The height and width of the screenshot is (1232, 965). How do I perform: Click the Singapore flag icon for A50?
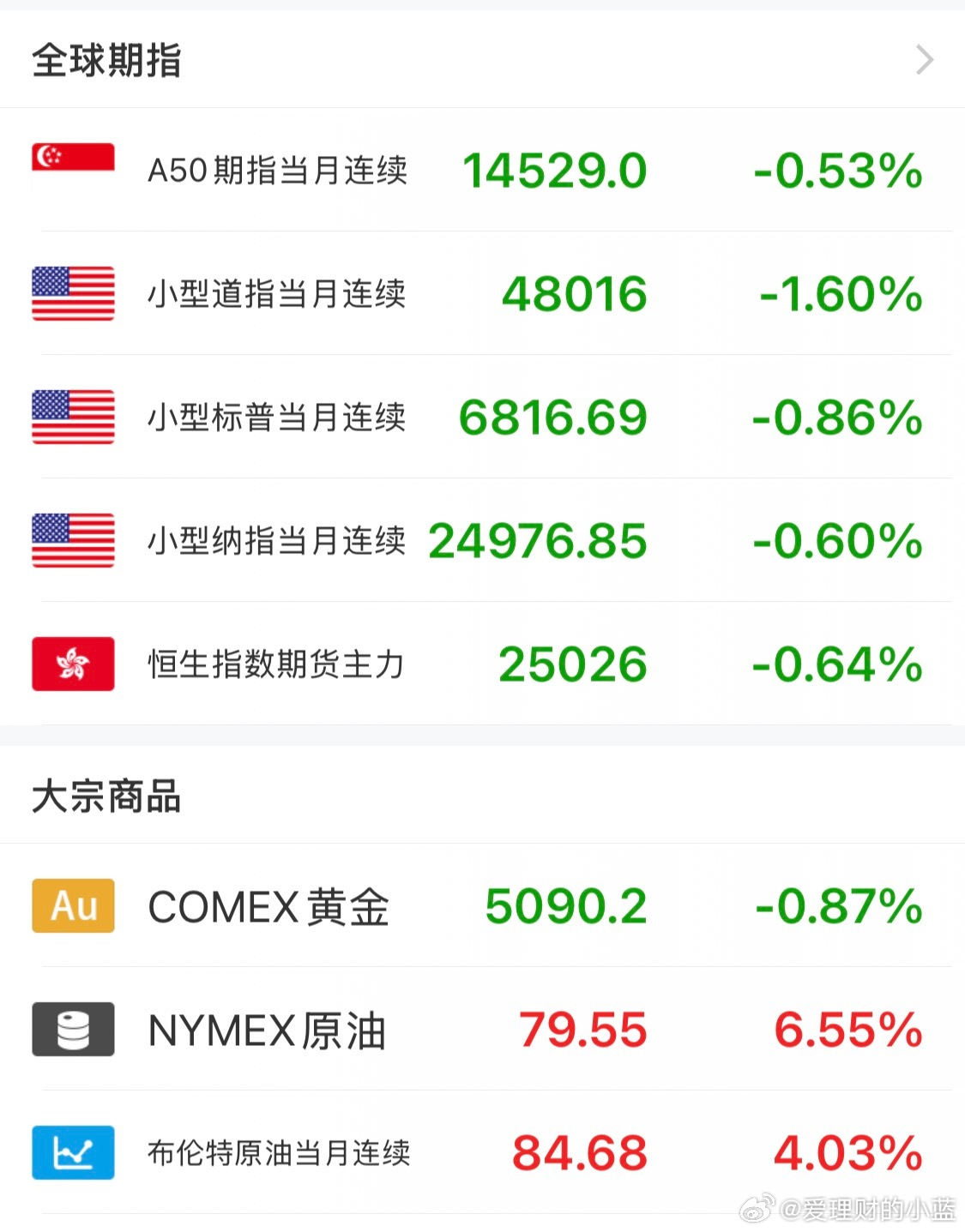(72, 170)
